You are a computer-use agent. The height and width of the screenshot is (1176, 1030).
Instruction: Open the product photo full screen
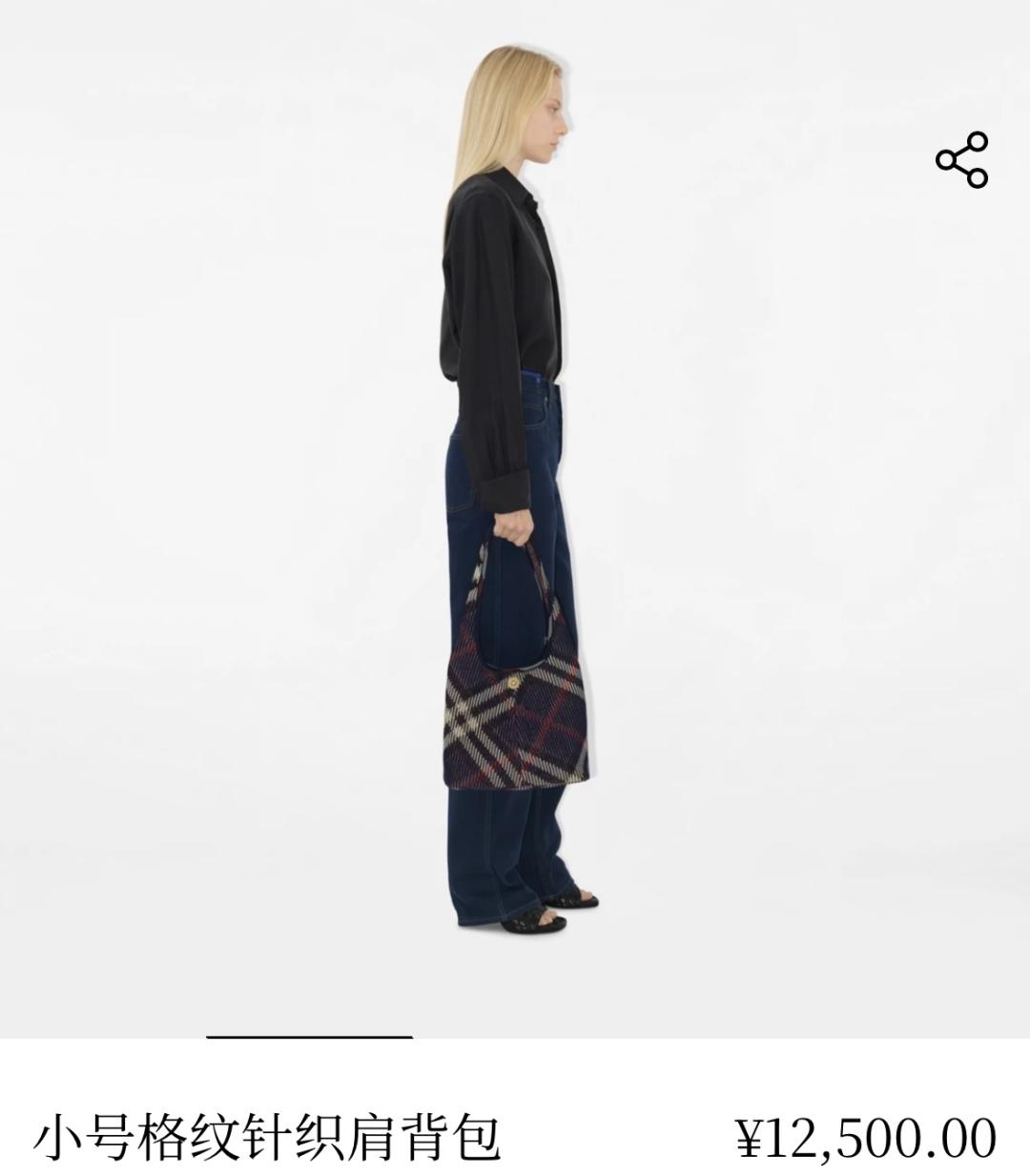click(x=515, y=515)
